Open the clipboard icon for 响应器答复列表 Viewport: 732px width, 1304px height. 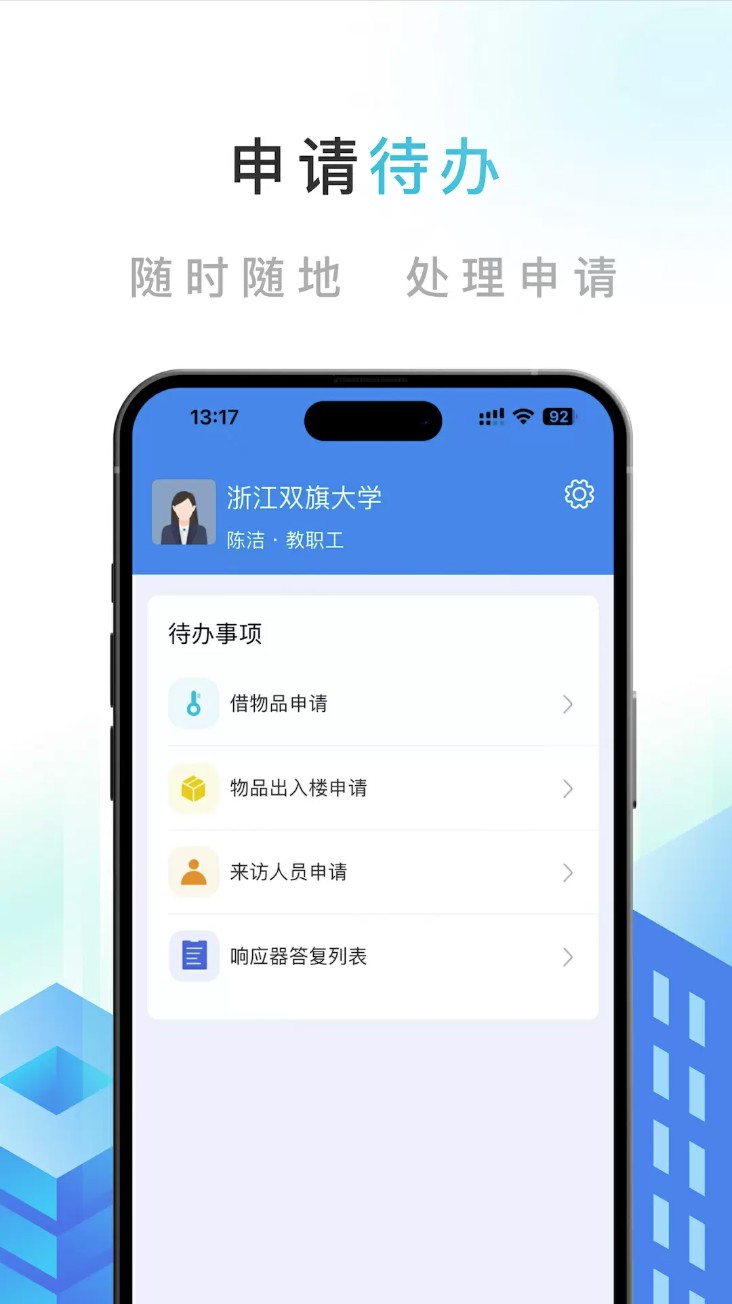193,956
